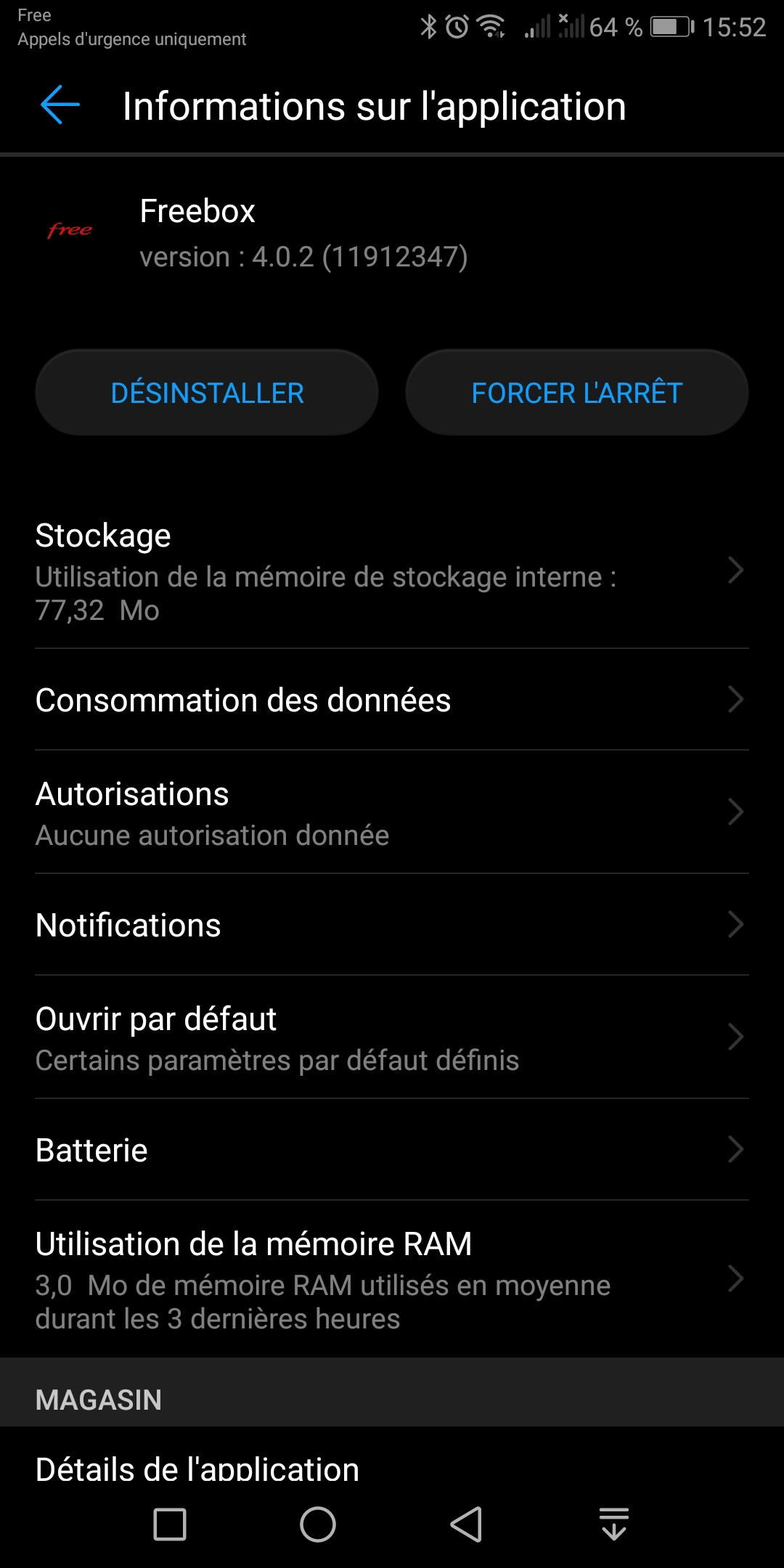Force stop Freebox with Forcer l'arrêt
Screen dimensions: 784x1568
[x=576, y=393]
